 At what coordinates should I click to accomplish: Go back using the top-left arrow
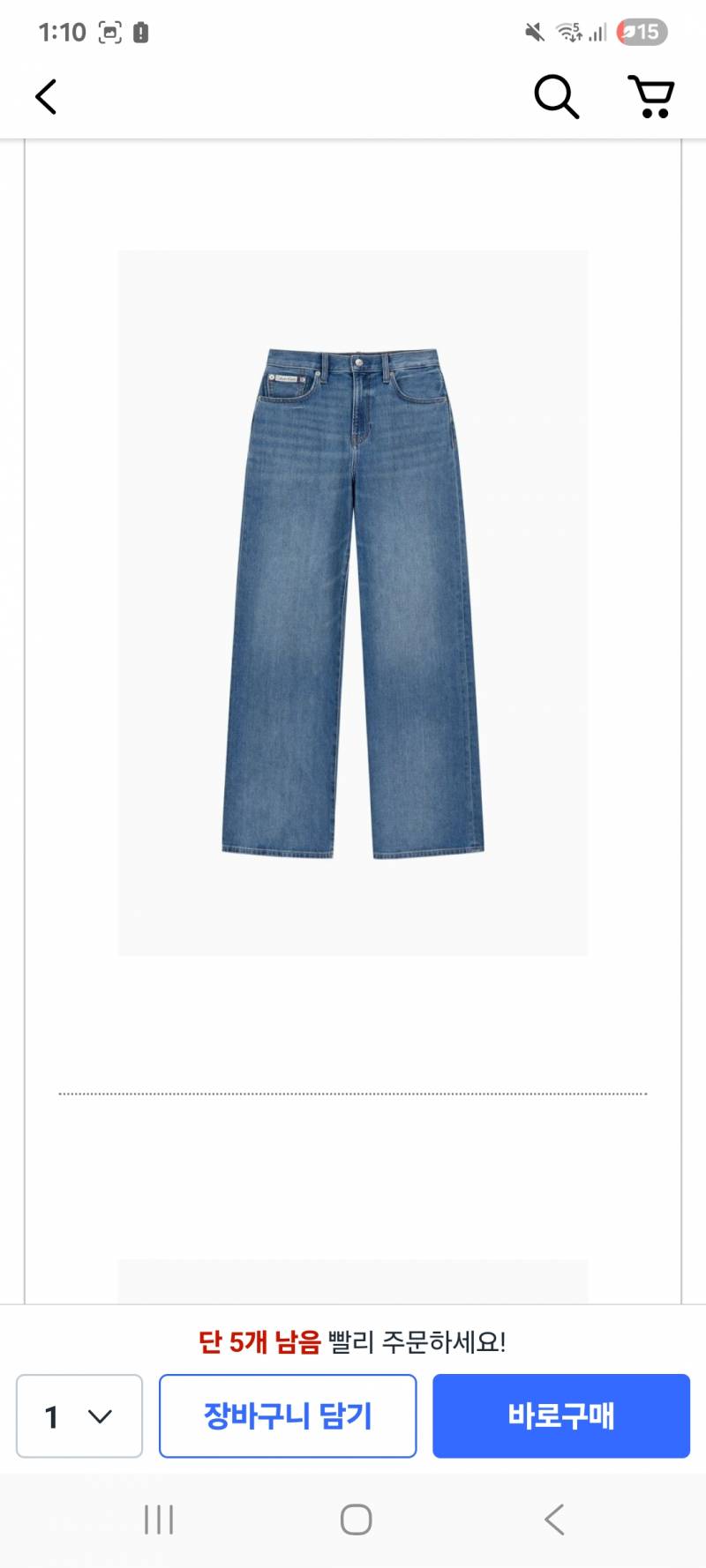point(46,97)
